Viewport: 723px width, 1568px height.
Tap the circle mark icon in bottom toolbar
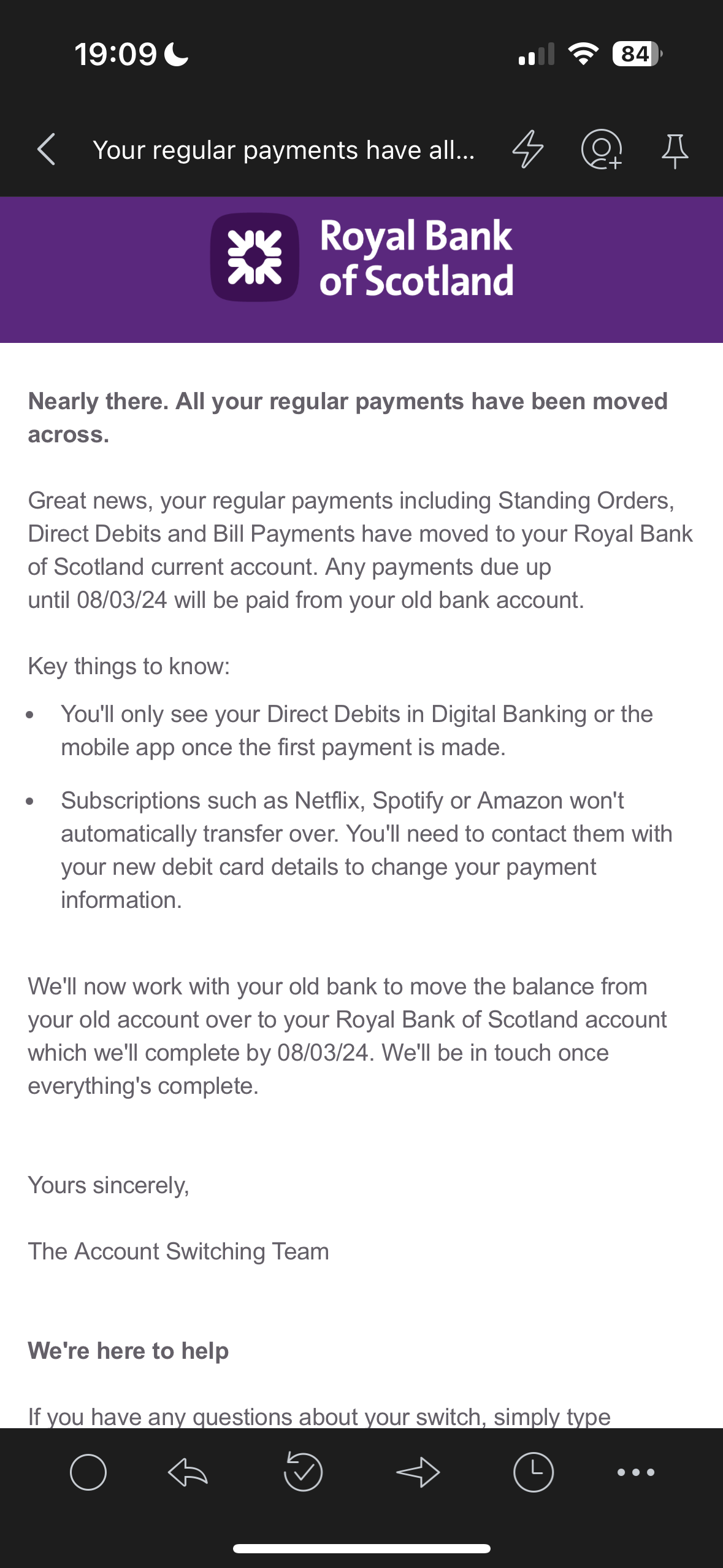(x=88, y=1472)
